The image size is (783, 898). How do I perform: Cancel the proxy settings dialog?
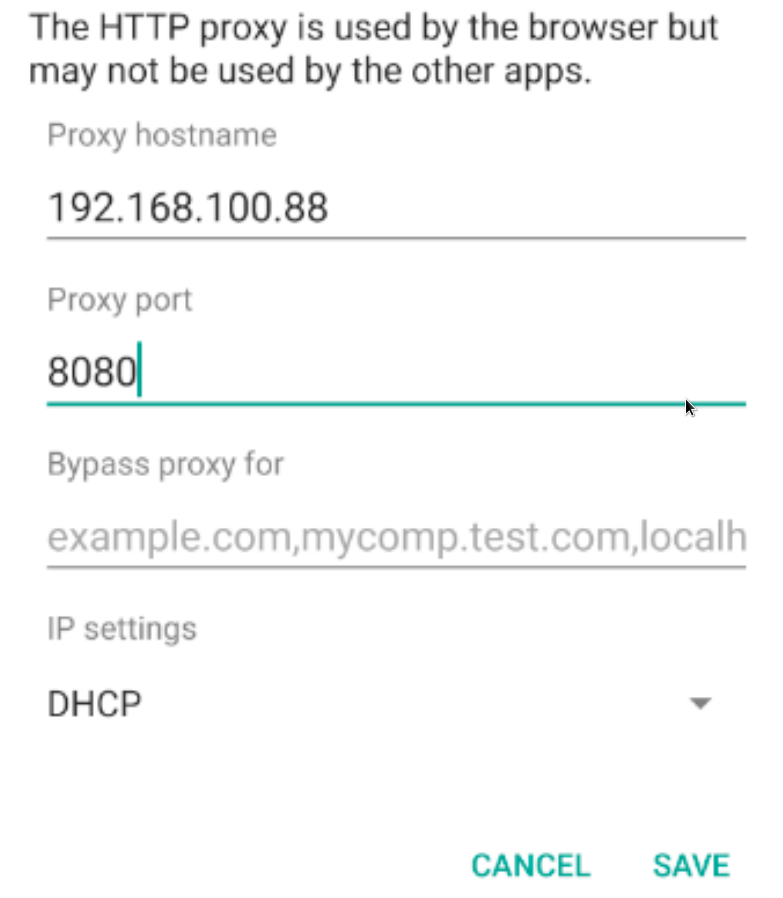(x=530, y=865)
